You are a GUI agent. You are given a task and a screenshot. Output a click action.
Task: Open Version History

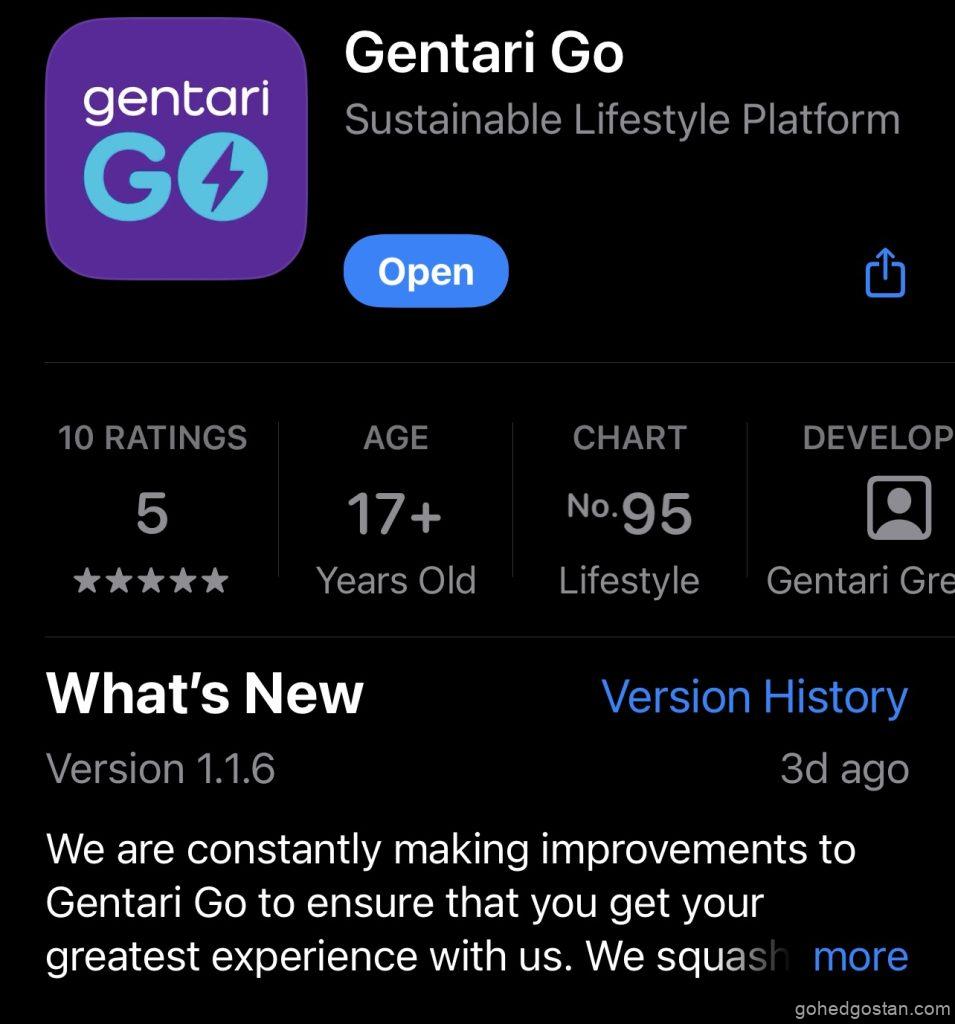point(754,697)
